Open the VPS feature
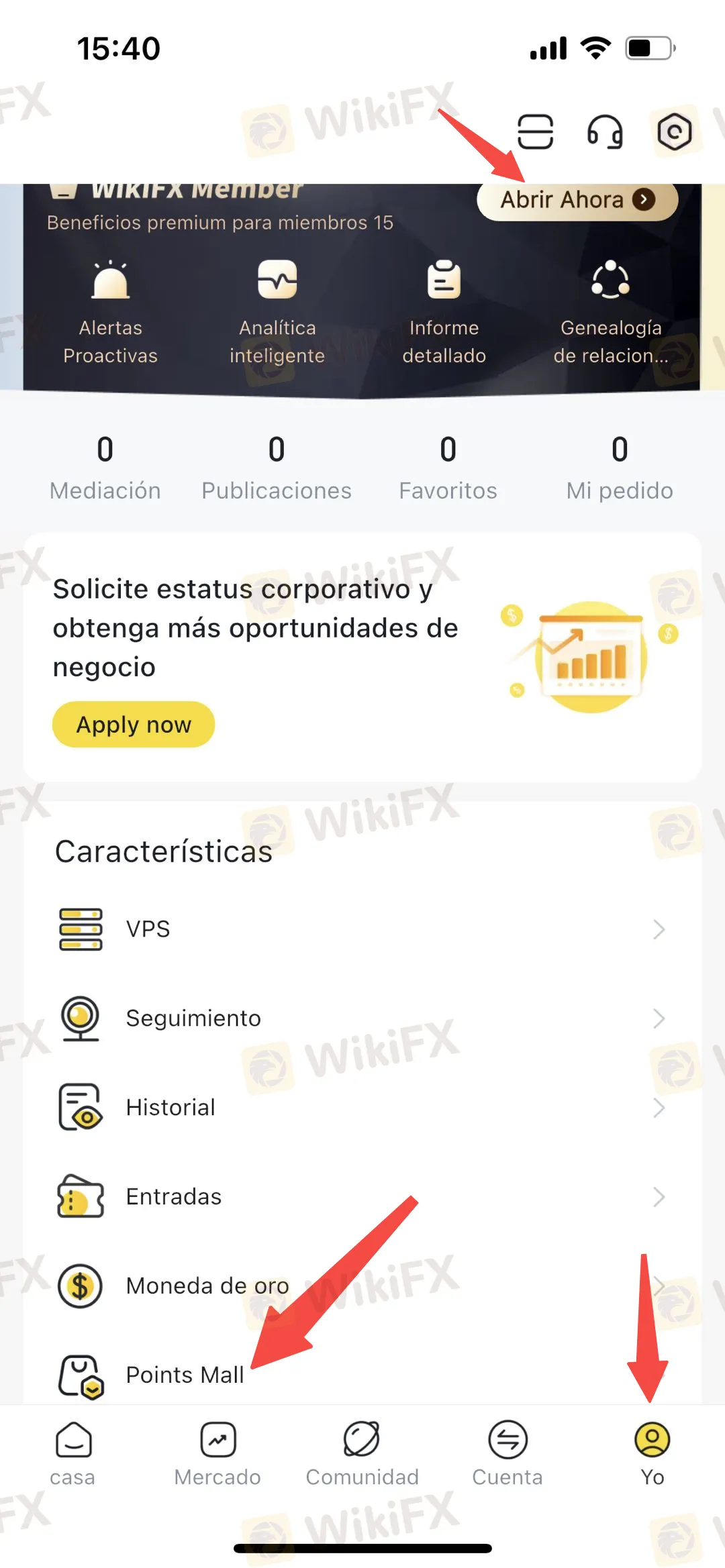Viewport: 725px width, 1568px height. point(148,929)
